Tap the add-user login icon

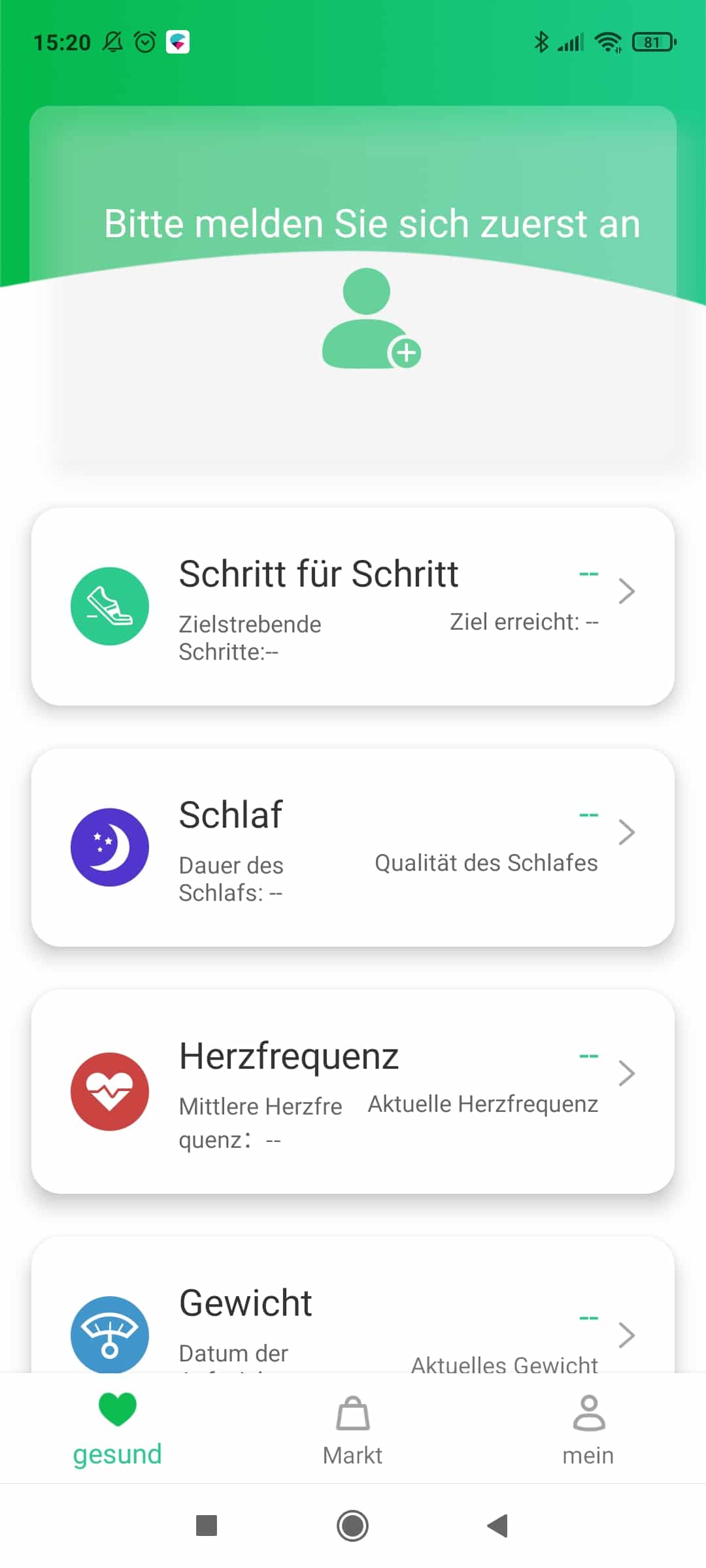[370, 319]
